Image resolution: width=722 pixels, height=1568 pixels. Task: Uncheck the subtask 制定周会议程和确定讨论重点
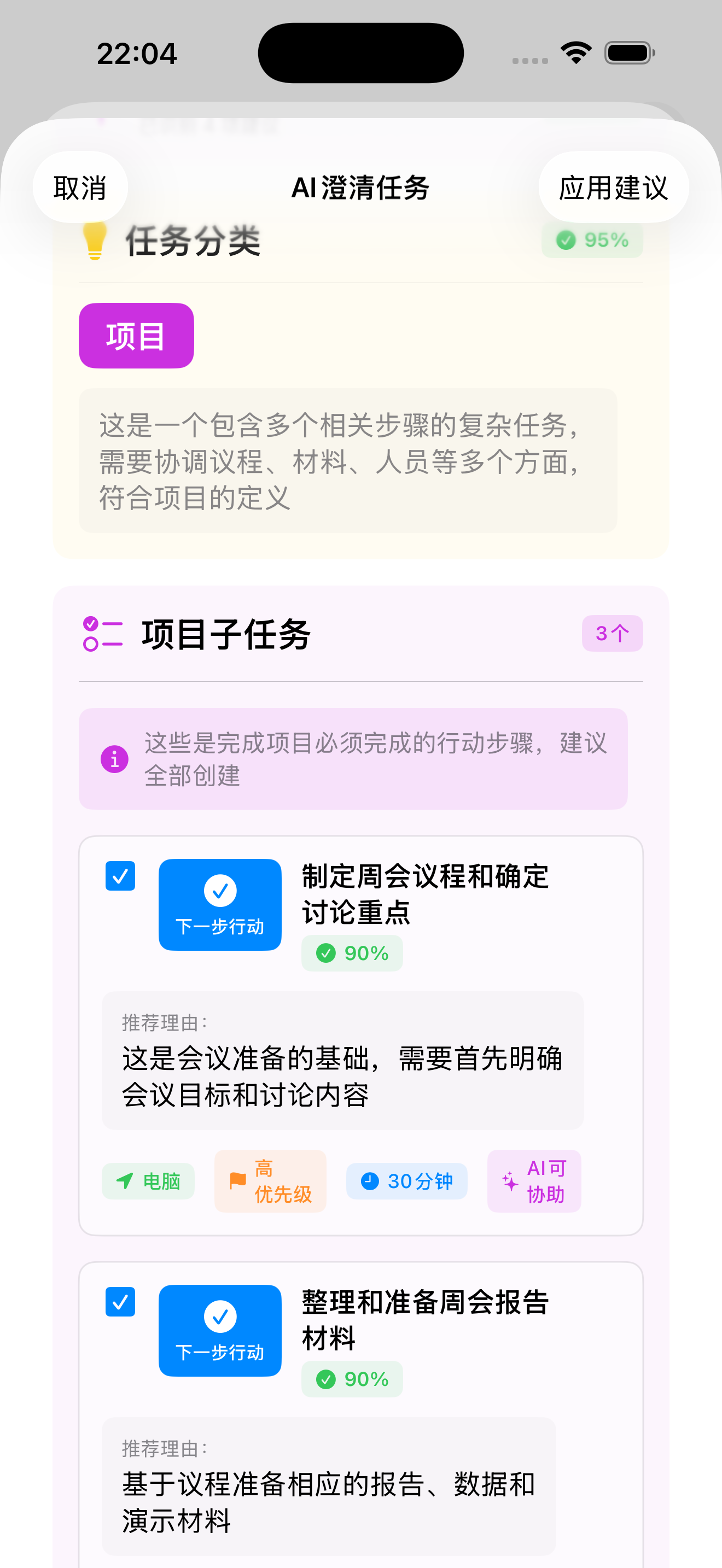click(x=119, y=876)
